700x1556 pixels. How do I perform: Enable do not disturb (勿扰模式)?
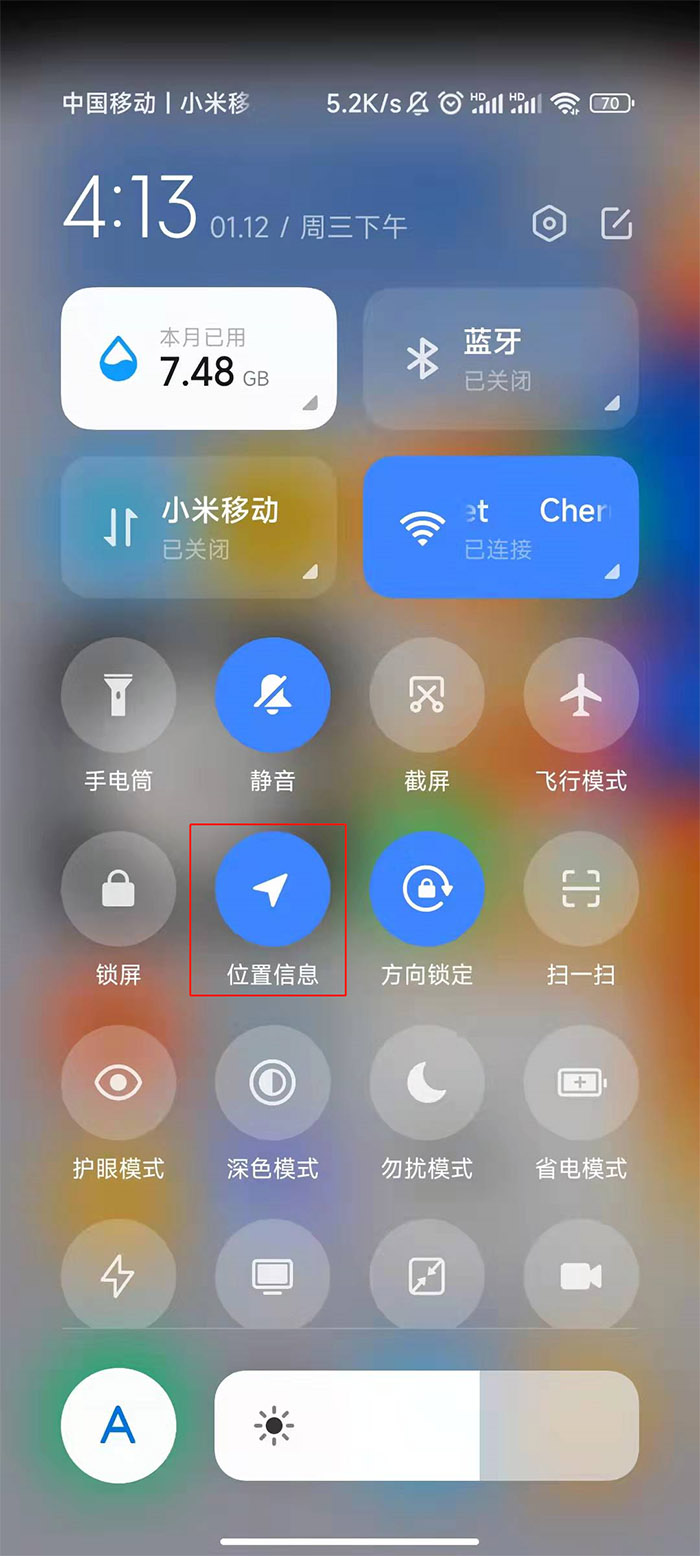427,1082
